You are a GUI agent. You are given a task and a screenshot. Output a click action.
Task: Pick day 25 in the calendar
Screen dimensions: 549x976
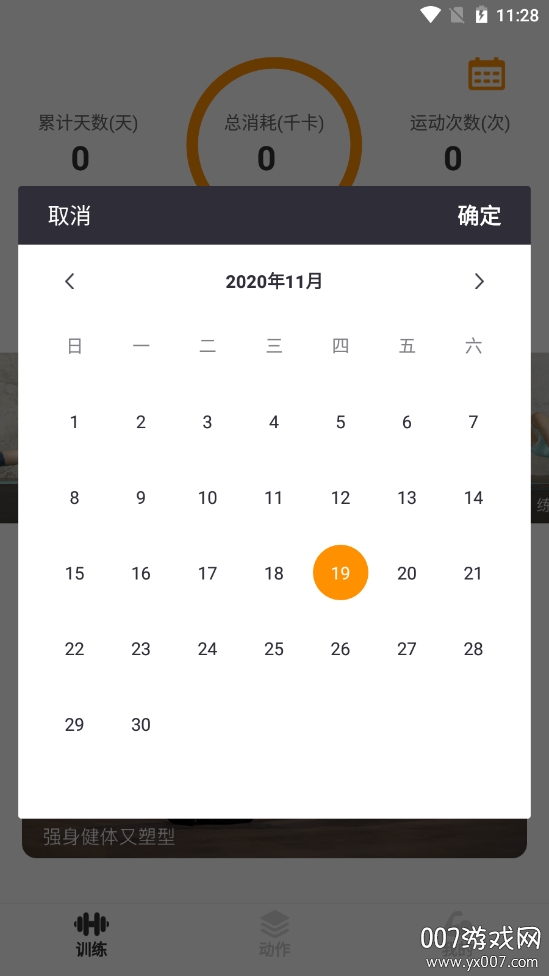pos(274,649)
